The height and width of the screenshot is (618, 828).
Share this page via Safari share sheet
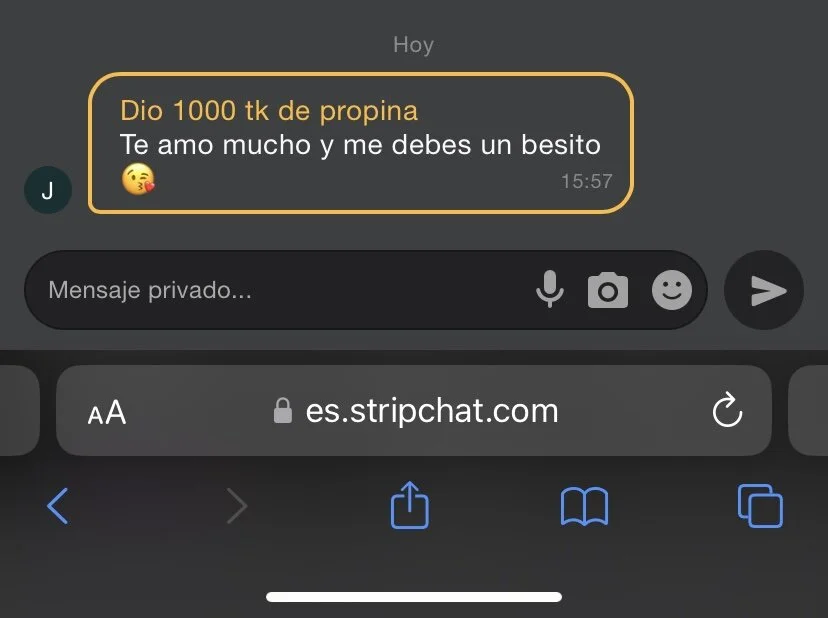coord(409,506)
